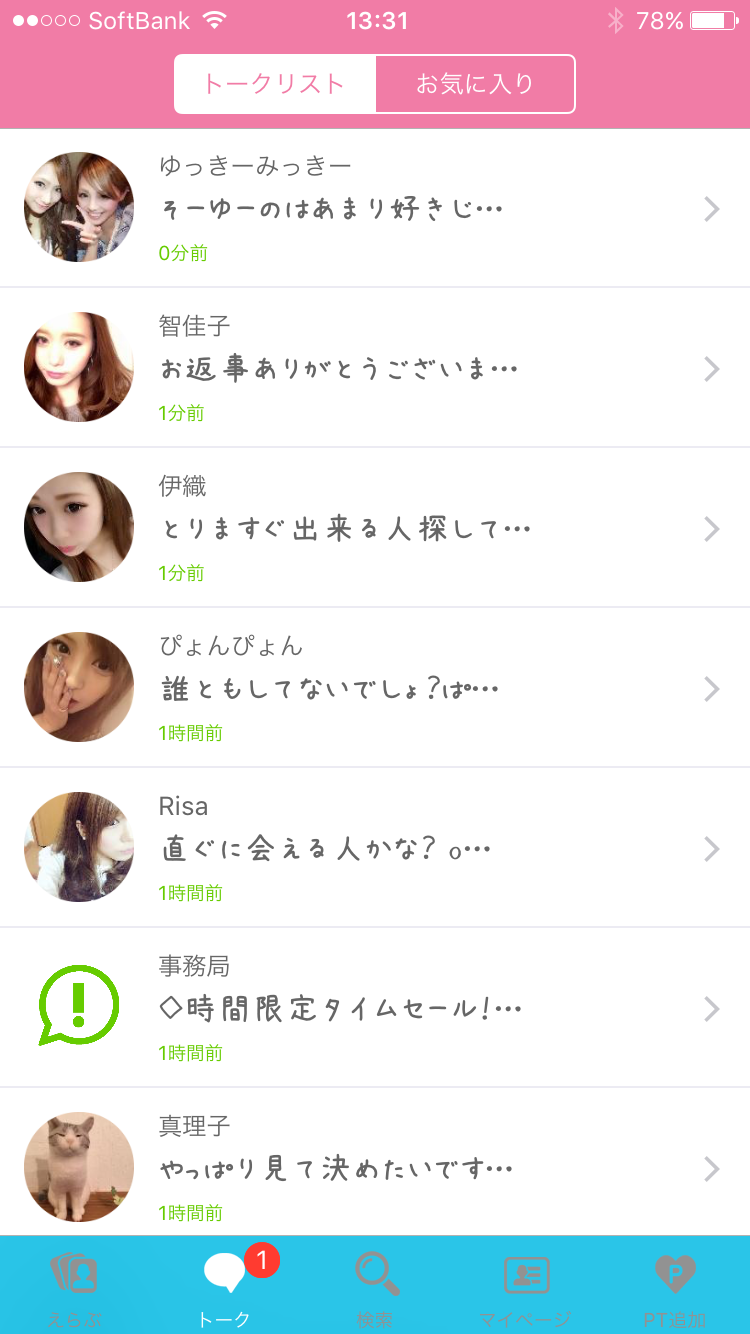The height and width of the screenshot is (1334, 750).
Task: Open the chat with Risa
Action: coord(375,848)
